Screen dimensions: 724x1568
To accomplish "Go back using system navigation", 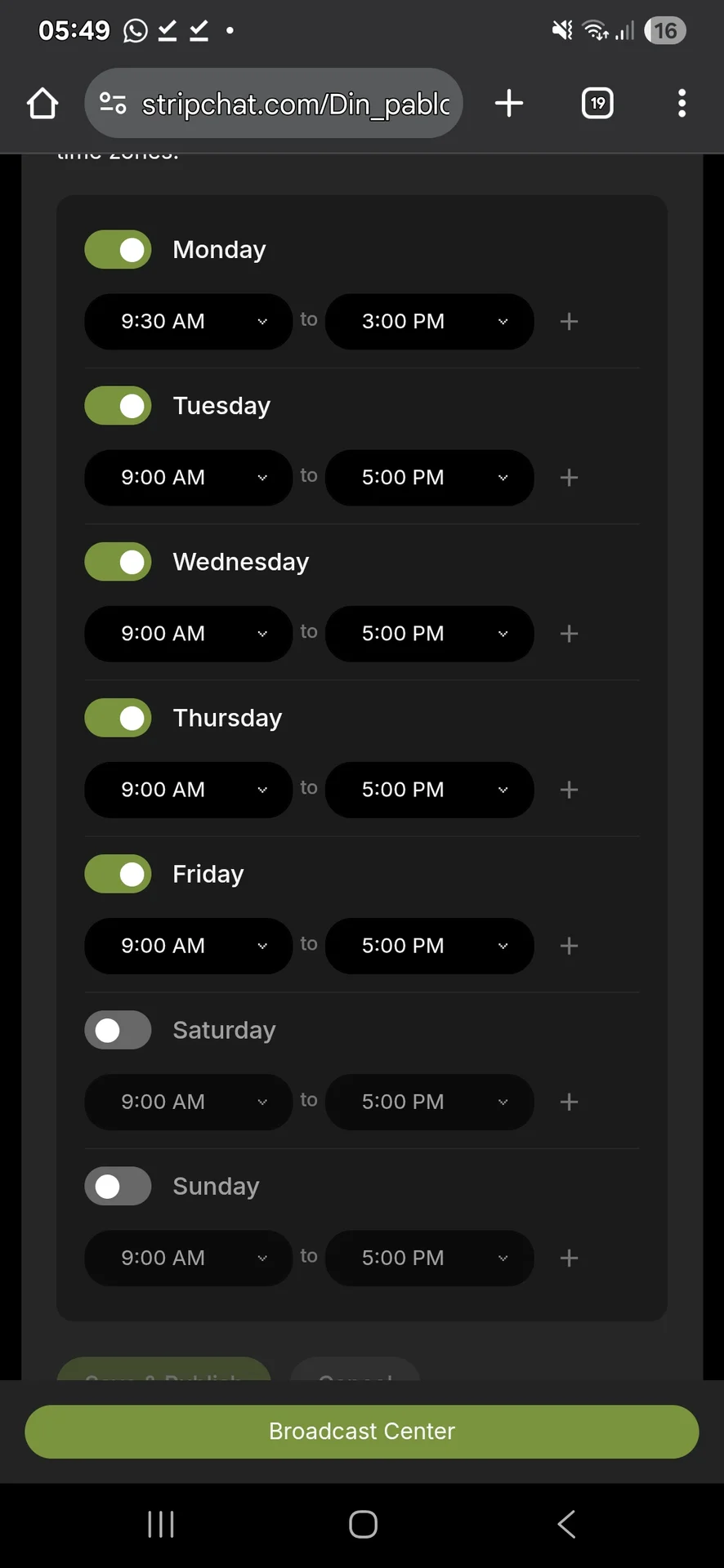I will (565, 1524).
